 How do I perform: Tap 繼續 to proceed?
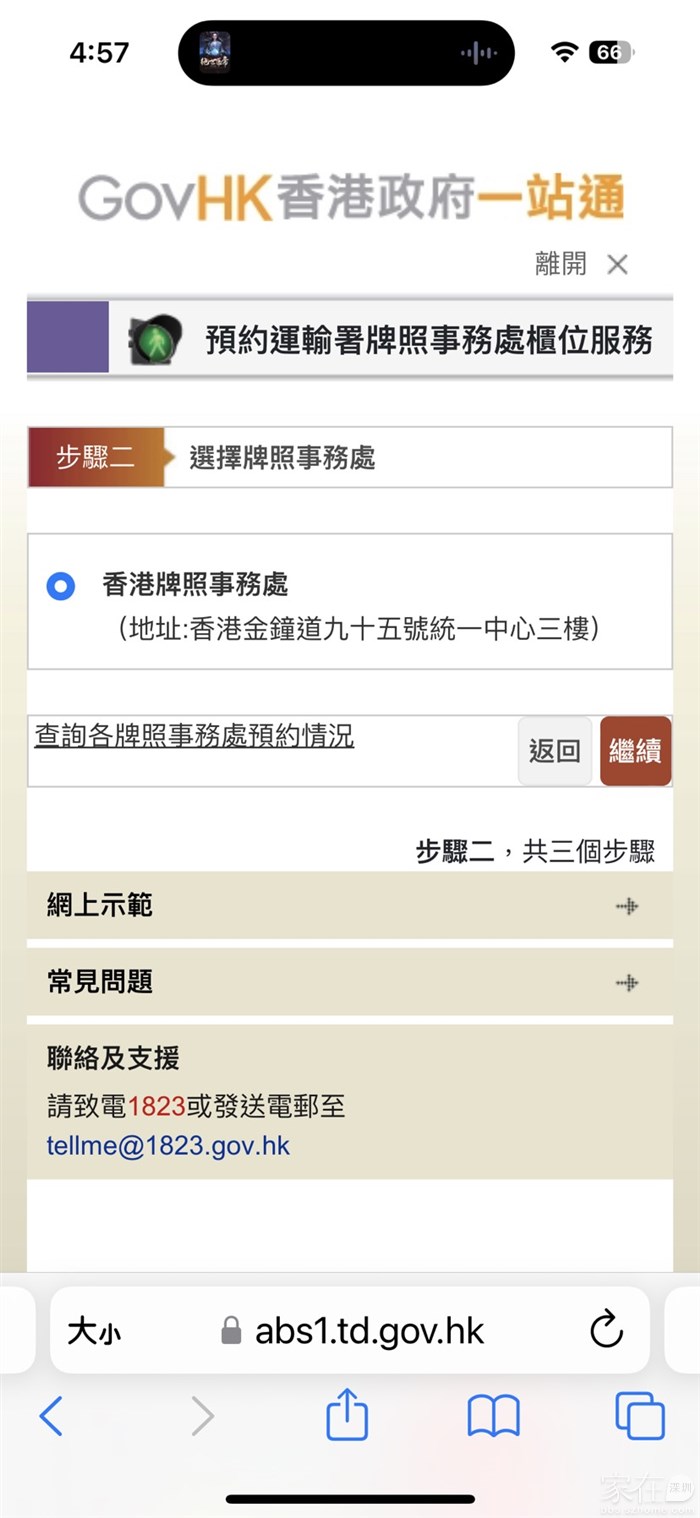click(635, 751)
